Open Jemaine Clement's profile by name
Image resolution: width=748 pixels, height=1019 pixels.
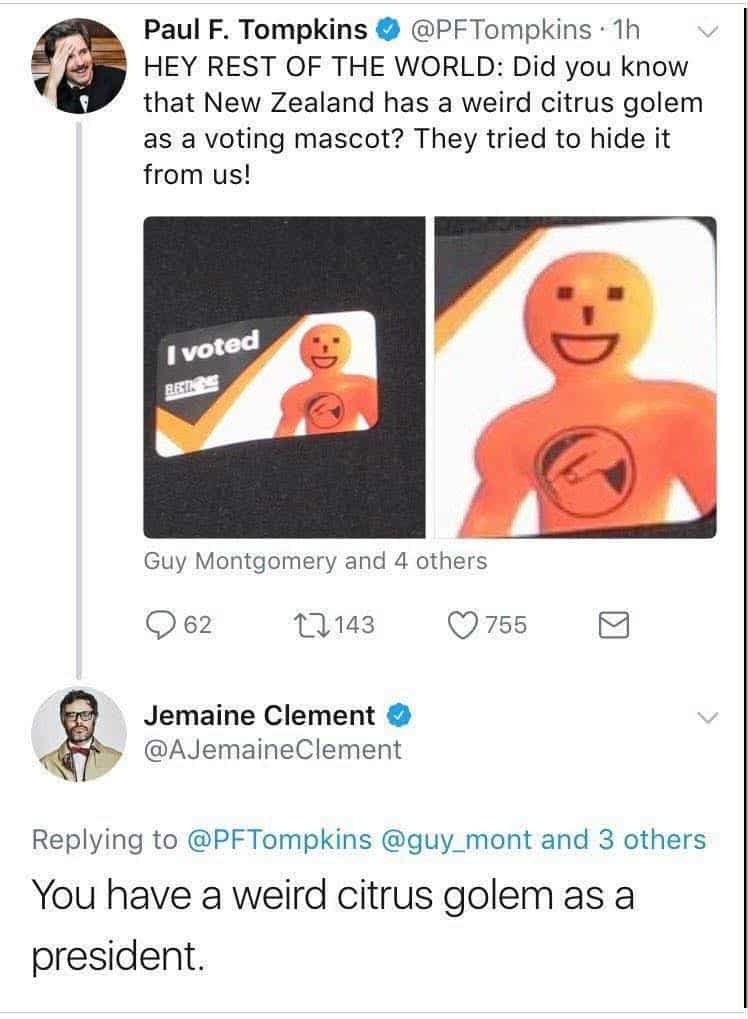(259, 716)
